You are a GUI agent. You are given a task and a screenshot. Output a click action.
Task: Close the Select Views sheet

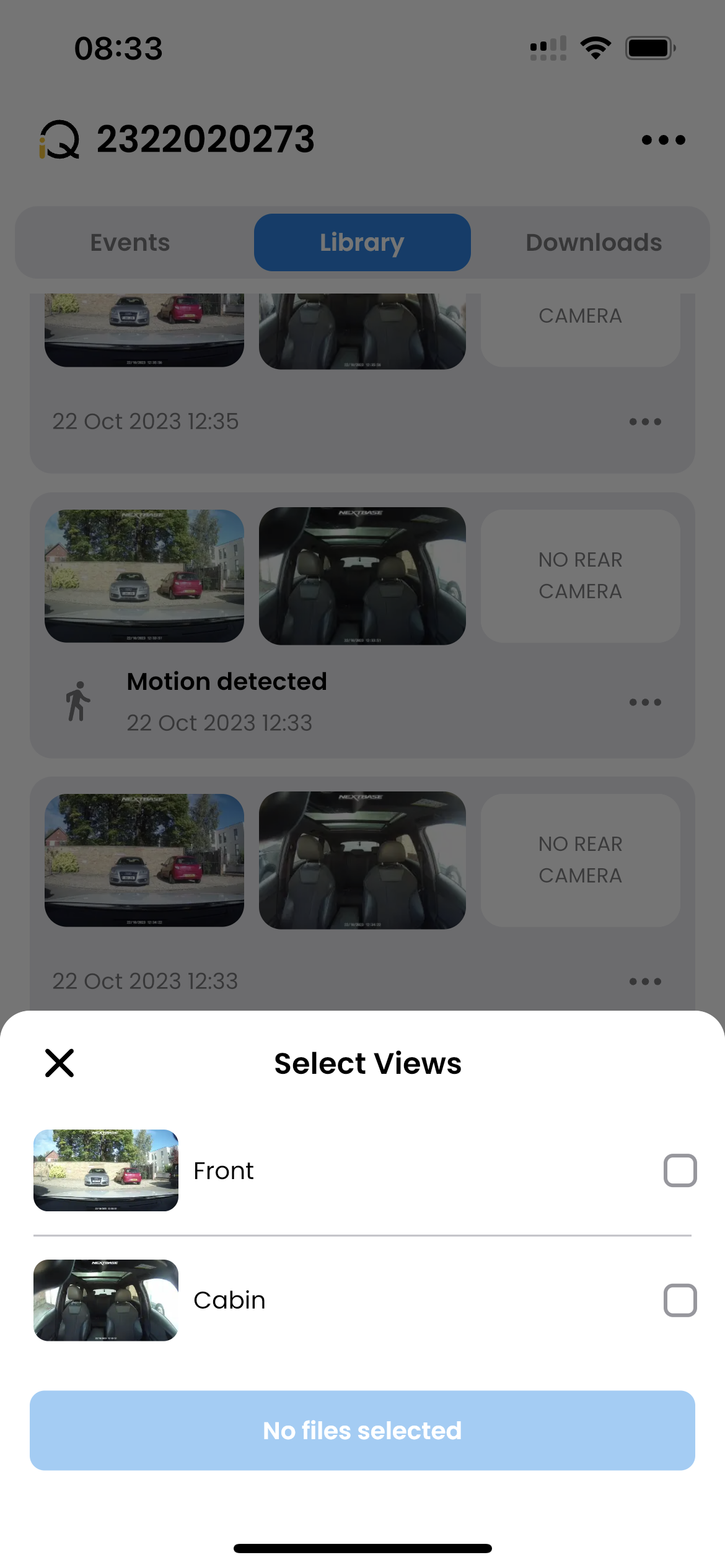[59, 1063]
